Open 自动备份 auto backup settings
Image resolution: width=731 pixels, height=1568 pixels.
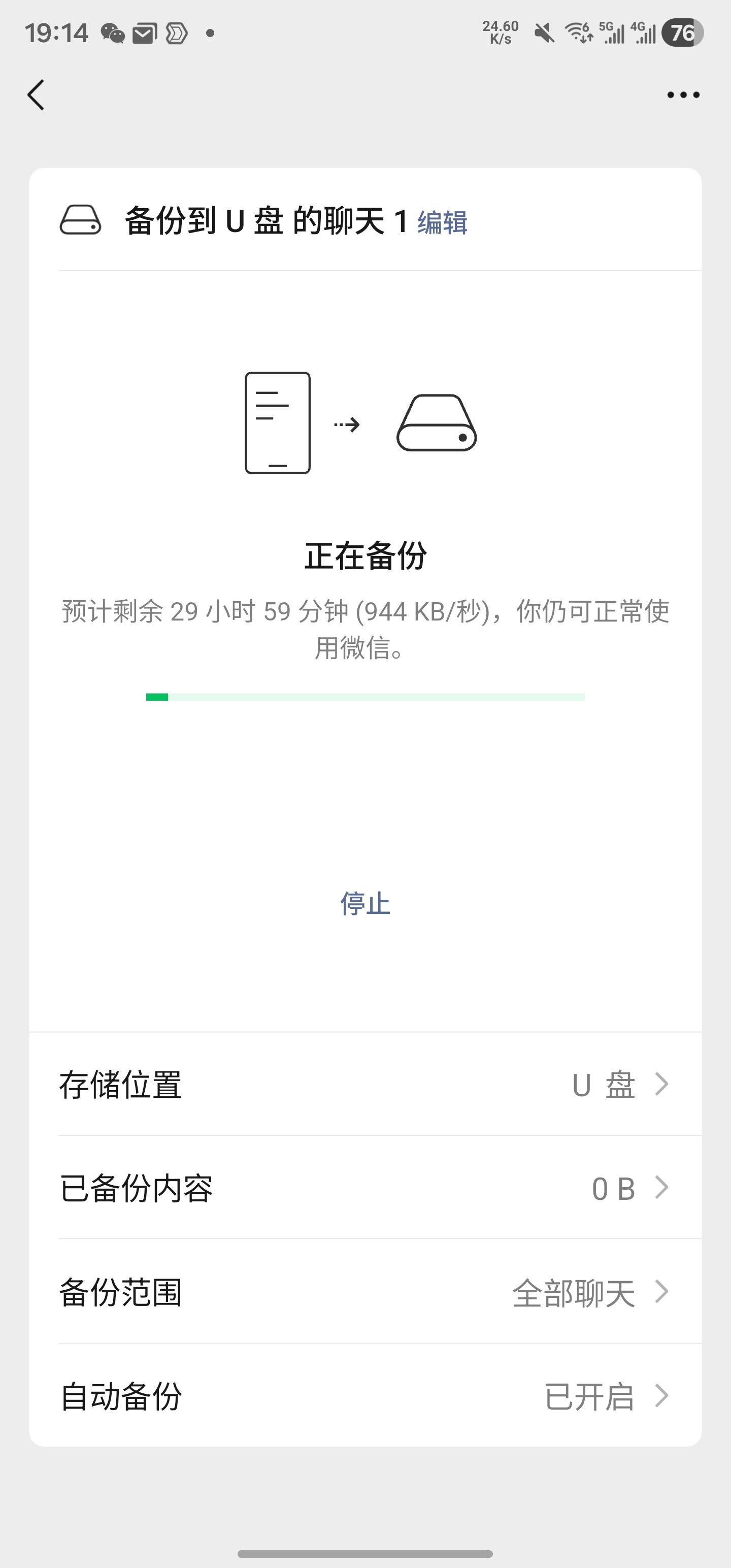(x=365, y=1396)
